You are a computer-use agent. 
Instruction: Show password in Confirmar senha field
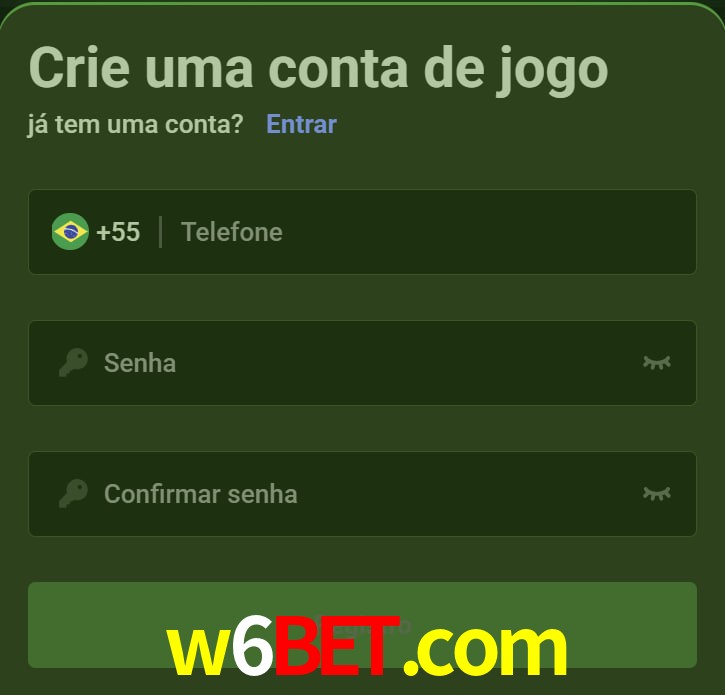(656, 494)
